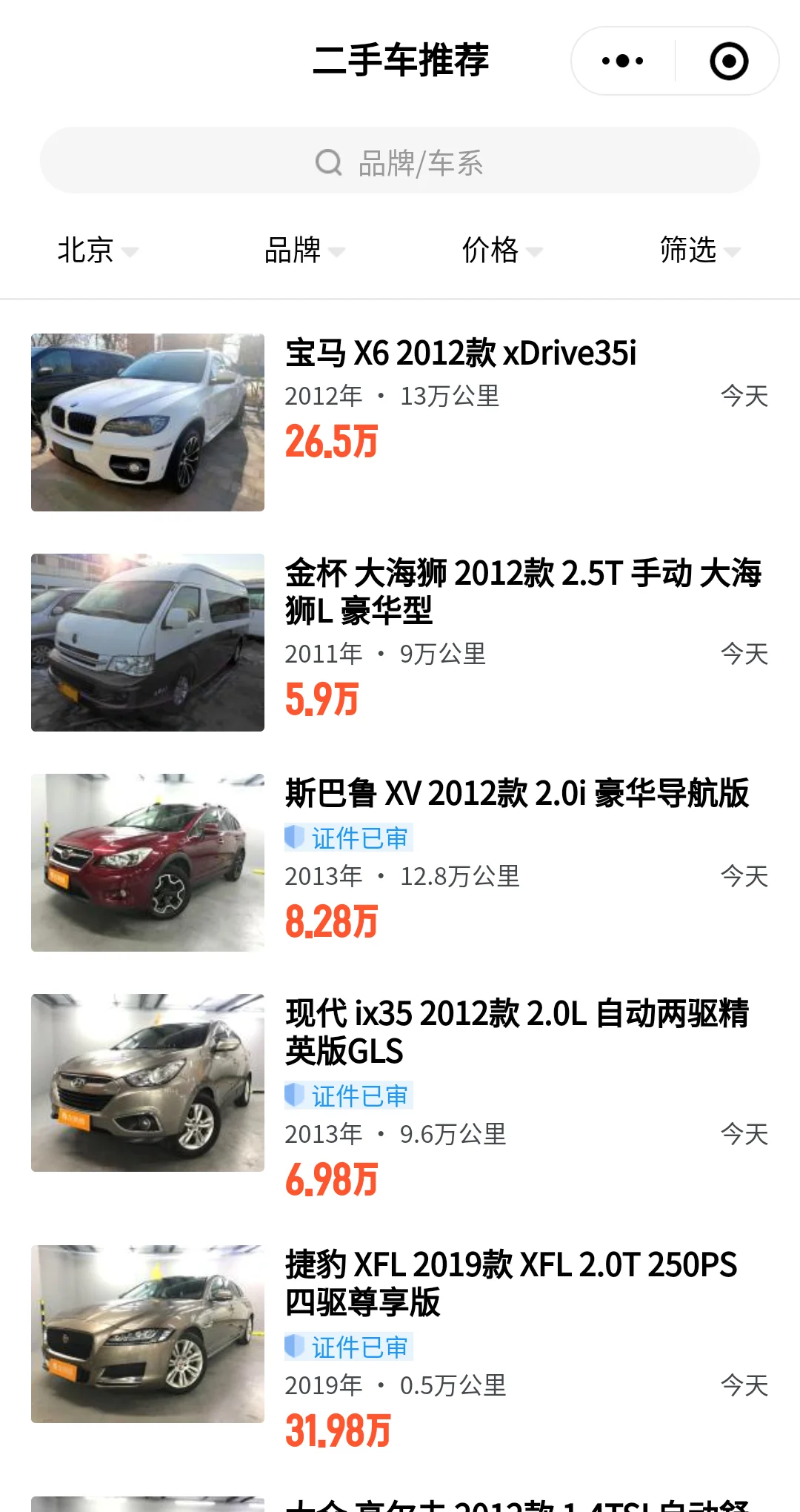
Task: Expand the 北京 city dropdown
Action: [x=96, y=251]
